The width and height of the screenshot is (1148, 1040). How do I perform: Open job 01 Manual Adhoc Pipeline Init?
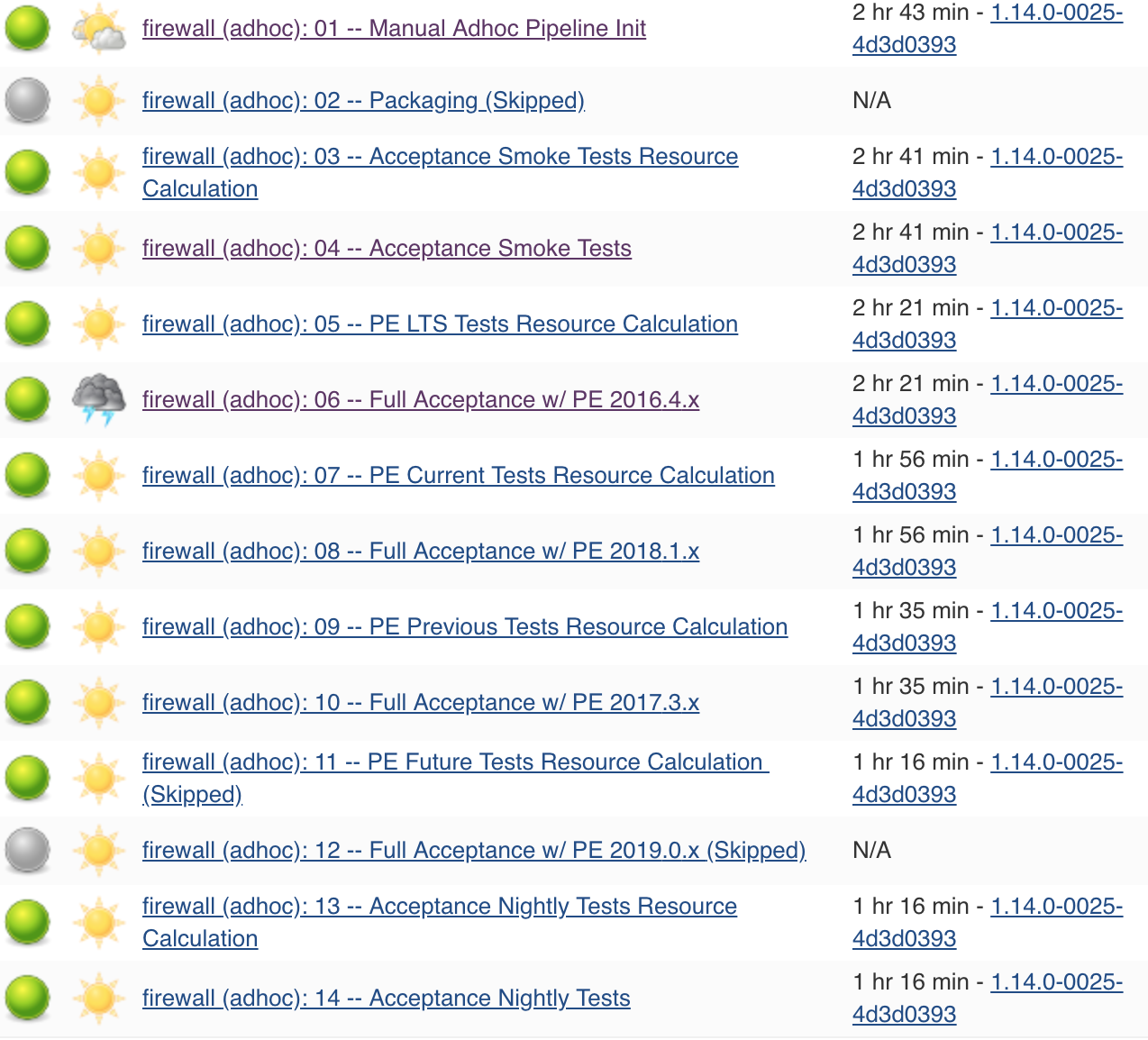coord(394,29)
